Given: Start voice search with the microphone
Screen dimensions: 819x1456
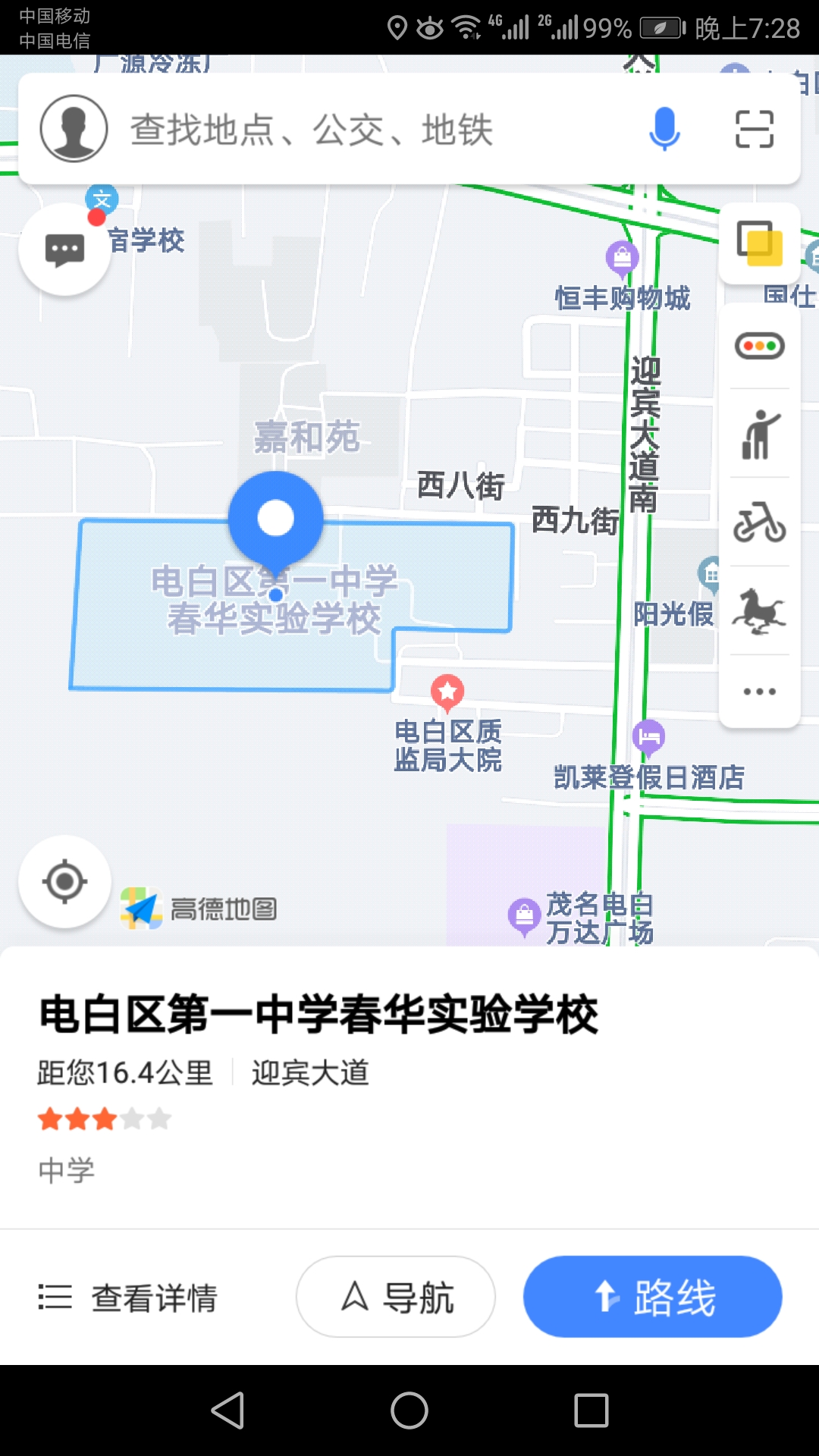Looking at the screenshot, I should coord(664,128).
